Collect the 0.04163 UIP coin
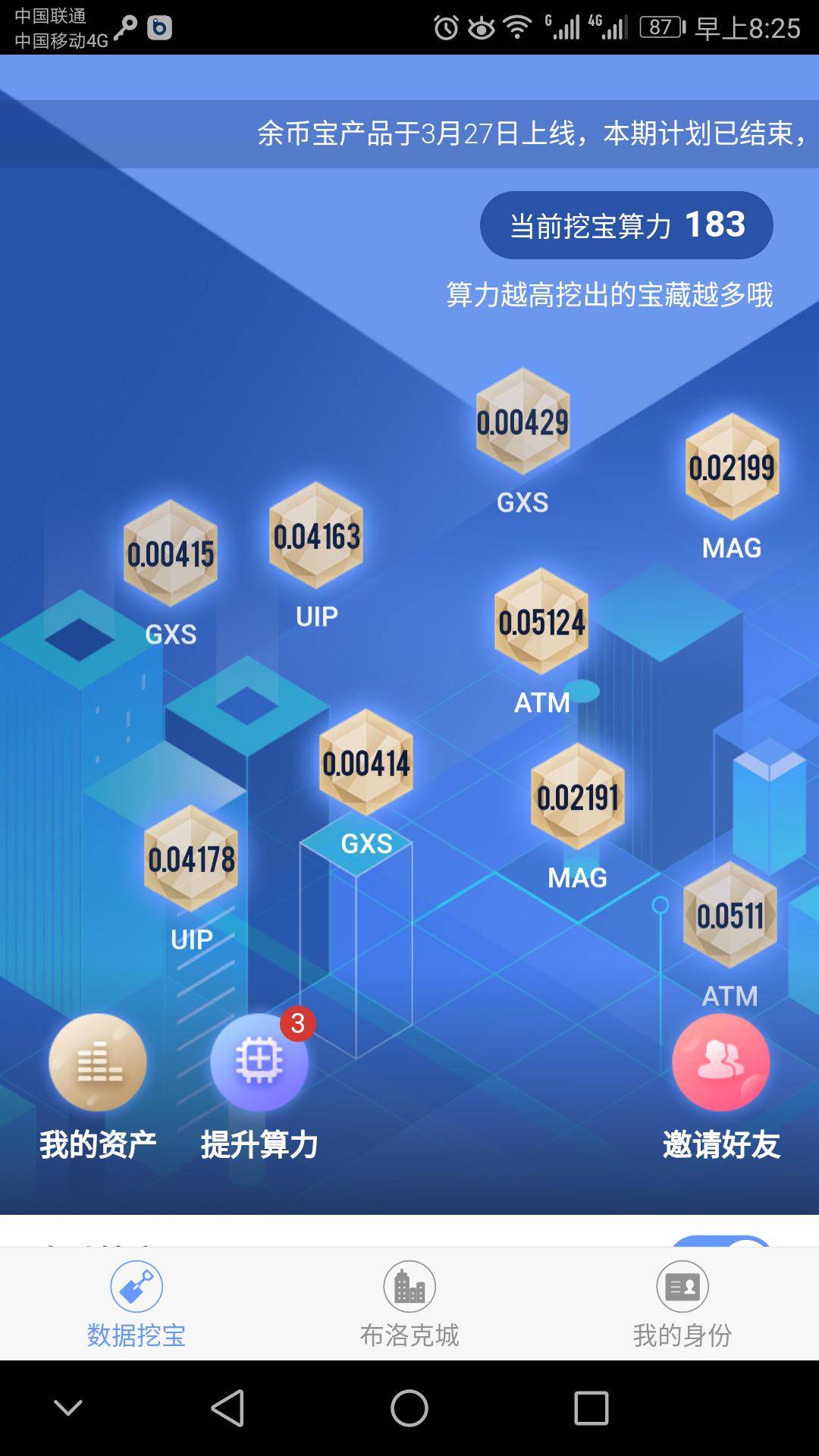Screen dimensions: 819x1456 click(316, 537)
